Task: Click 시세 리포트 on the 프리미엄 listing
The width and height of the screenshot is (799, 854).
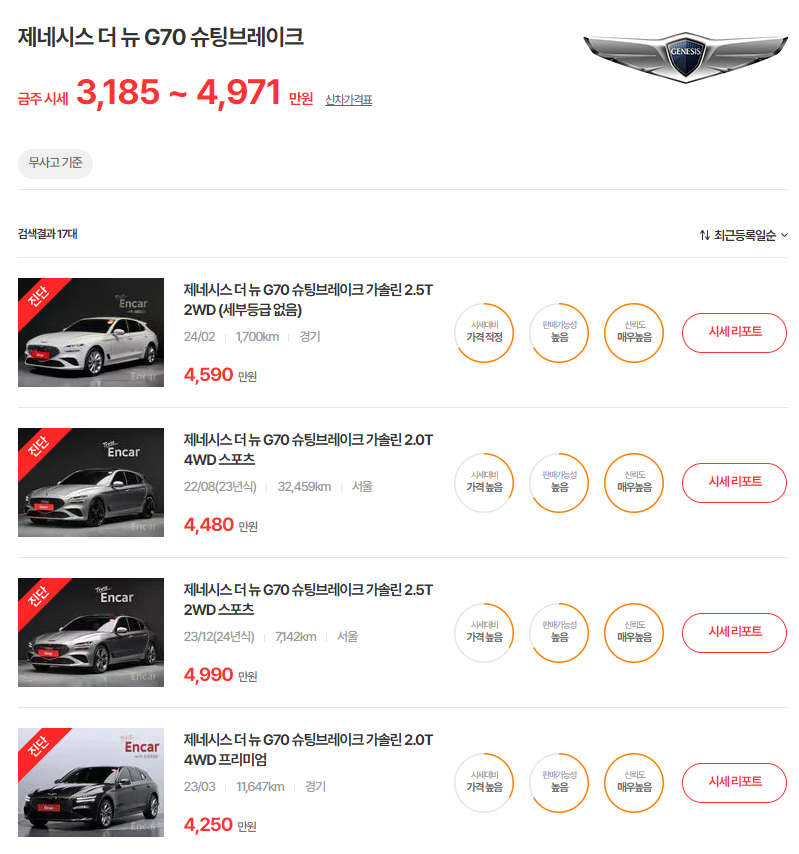Action: pos(734,783)
